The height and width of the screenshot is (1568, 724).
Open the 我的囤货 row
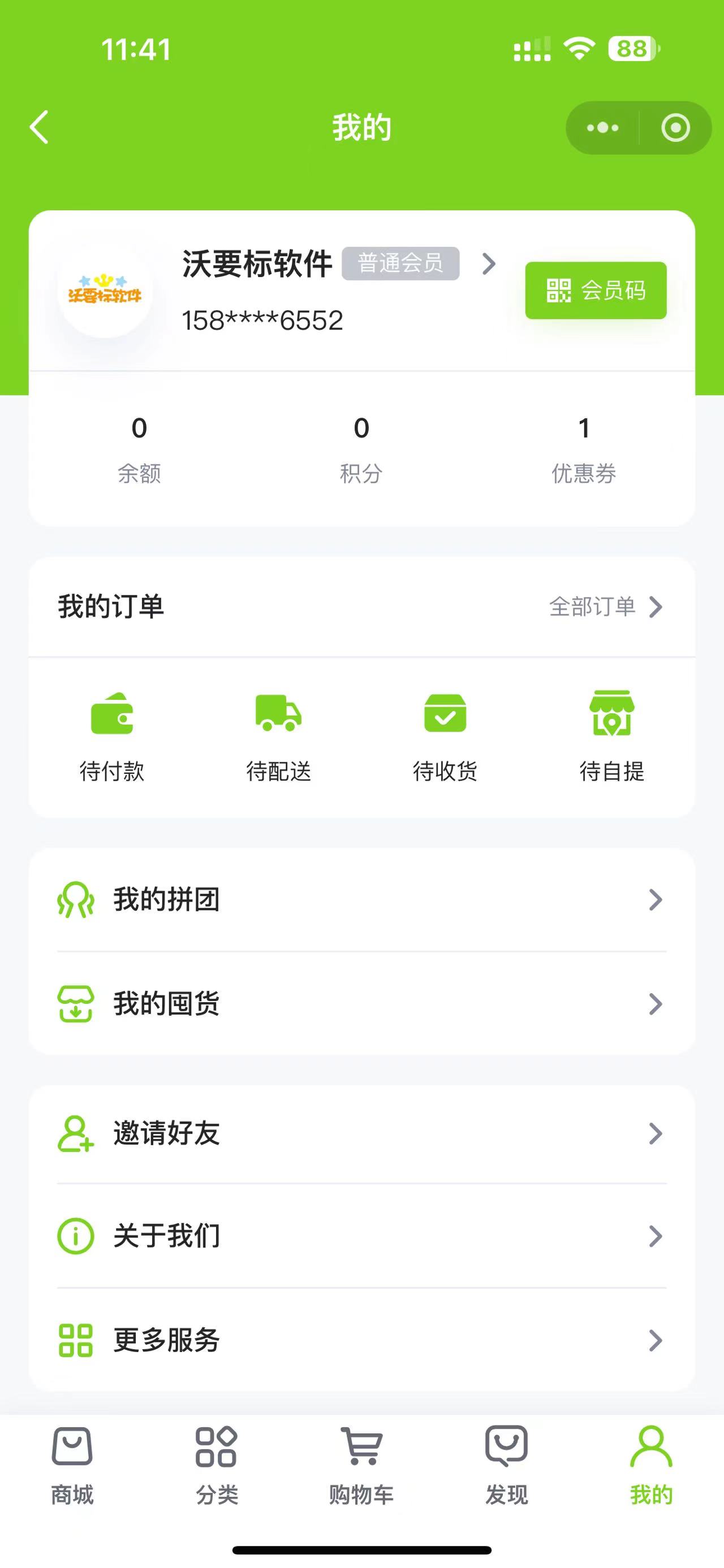tap(361, 1004)
